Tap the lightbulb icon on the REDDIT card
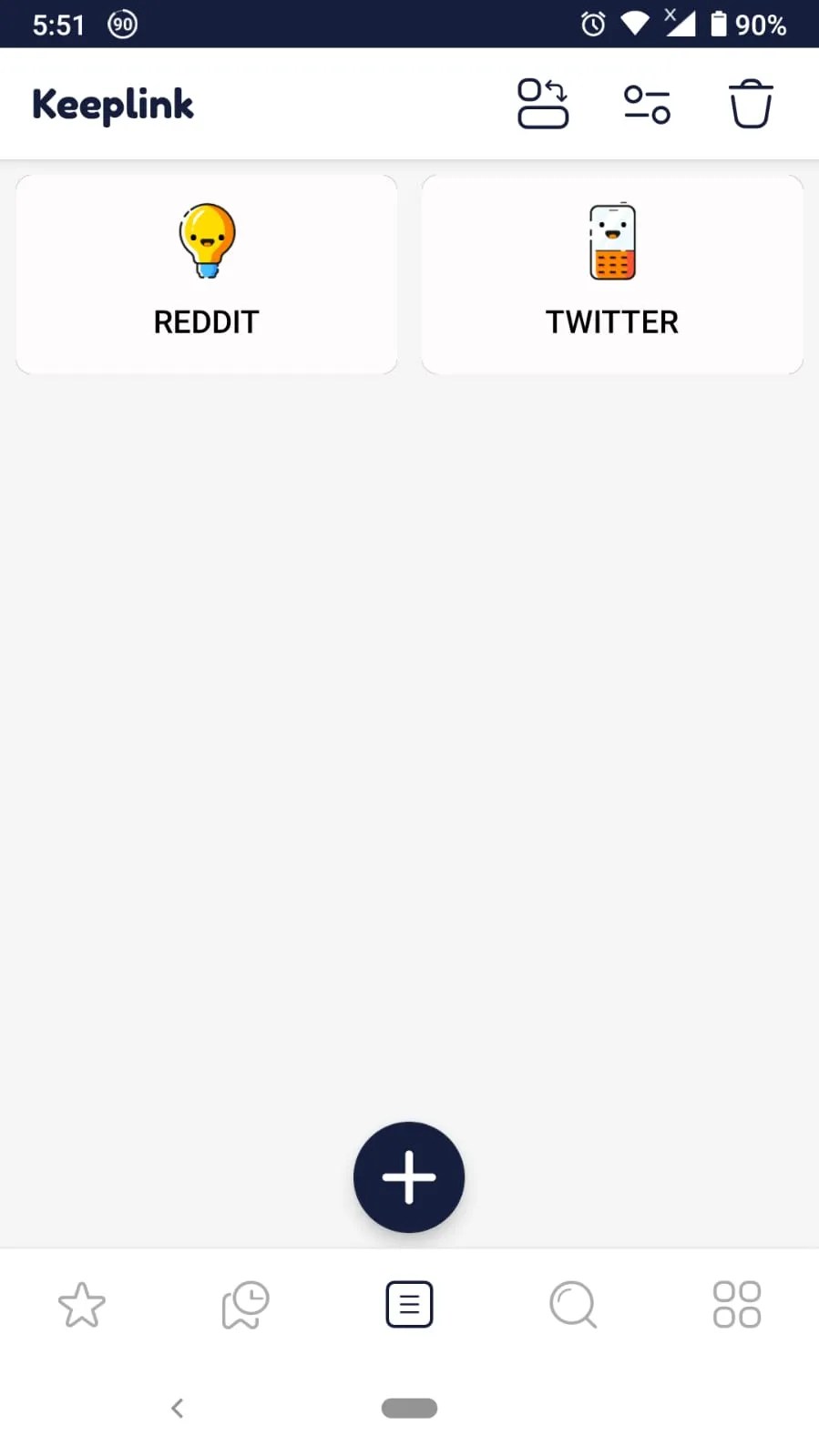Screen dimensions: 819x1456 coord(206,240)
